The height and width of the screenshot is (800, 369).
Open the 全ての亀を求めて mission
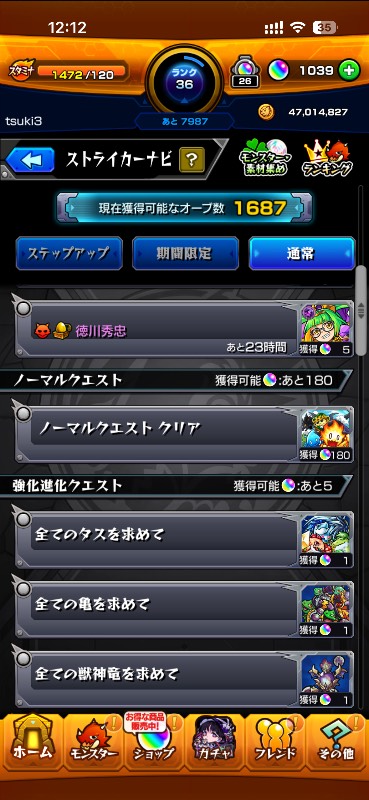coord(184,609)
